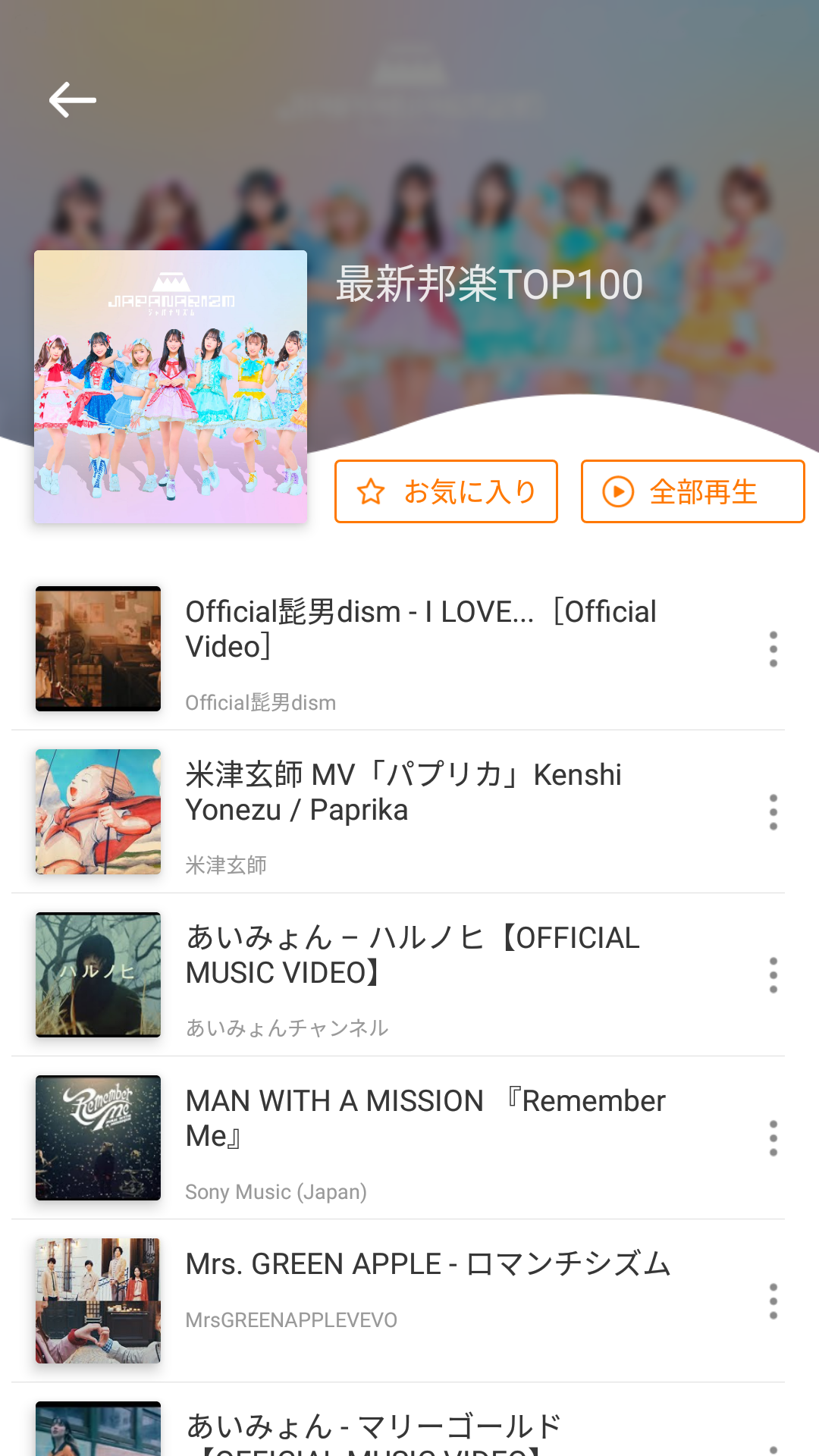Open more options for 米津玄師 Paprika
This screenshot has height=1456, width=819.
(773, 812)
